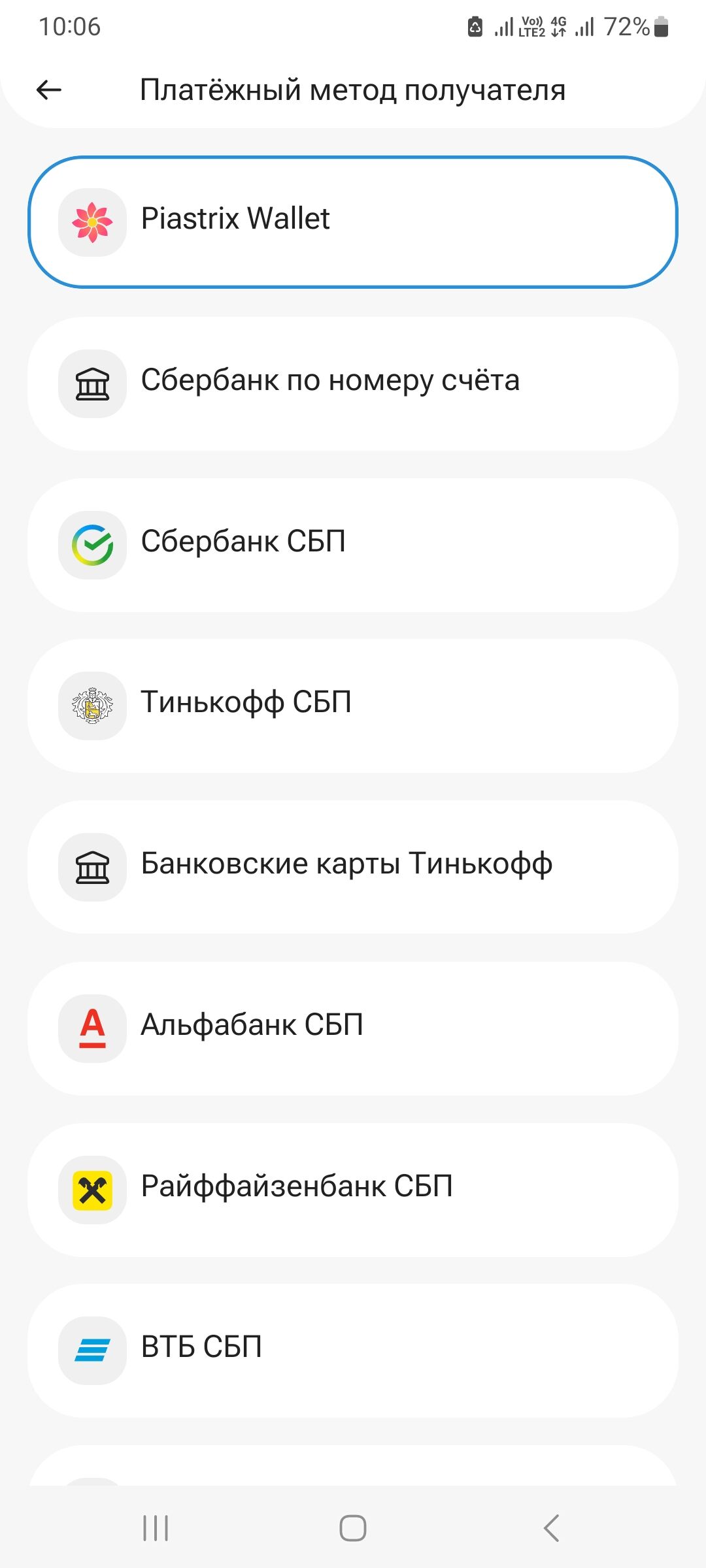Open Банковские карты Тинькофф option

[x=353, y=867]
